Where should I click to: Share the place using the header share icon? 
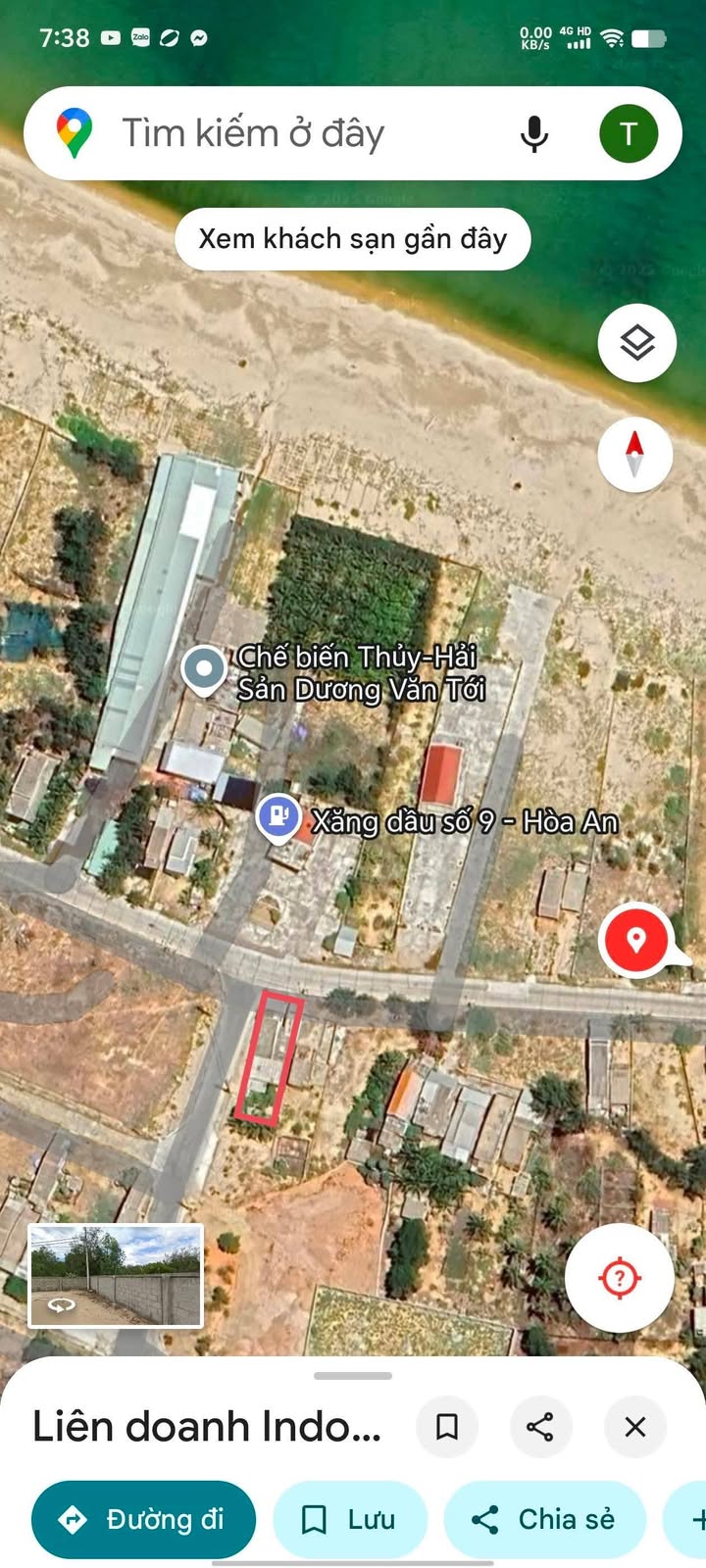click(540, 1427)
